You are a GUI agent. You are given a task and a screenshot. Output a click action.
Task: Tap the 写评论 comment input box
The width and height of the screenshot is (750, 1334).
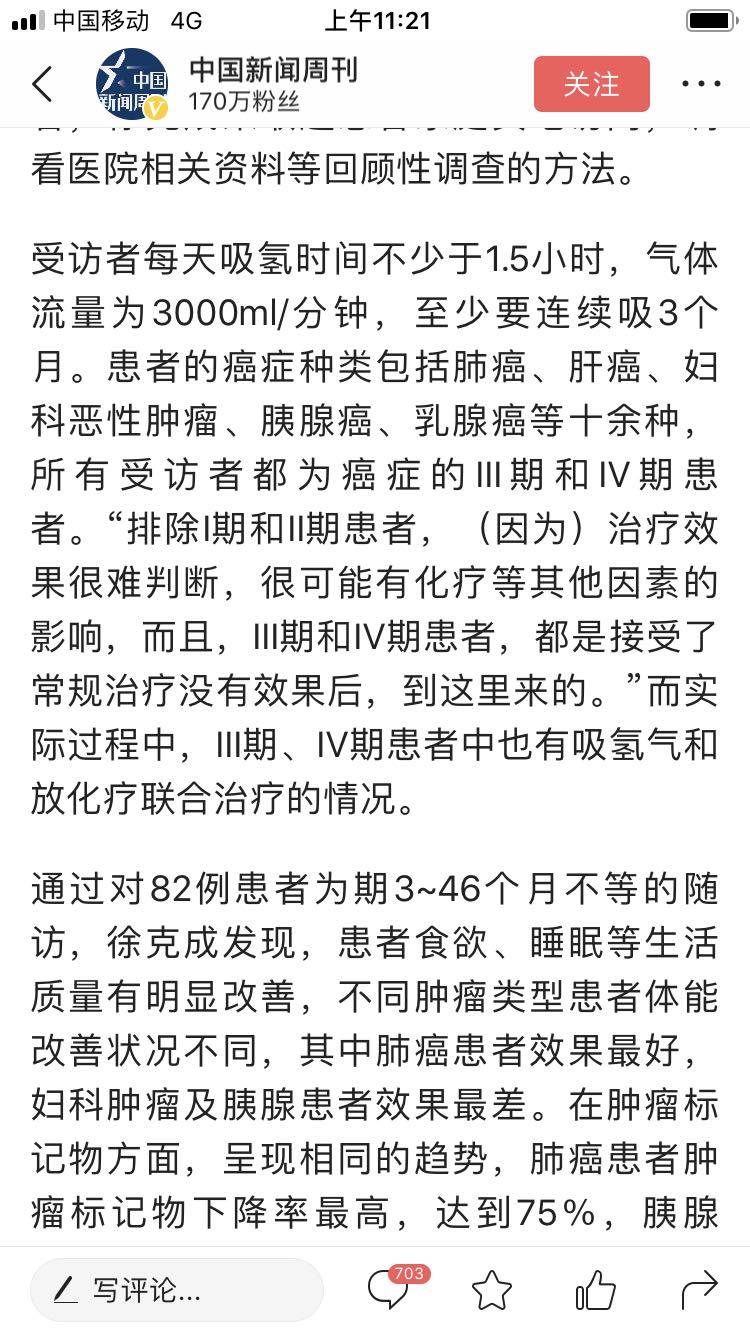coord(177,1290)
